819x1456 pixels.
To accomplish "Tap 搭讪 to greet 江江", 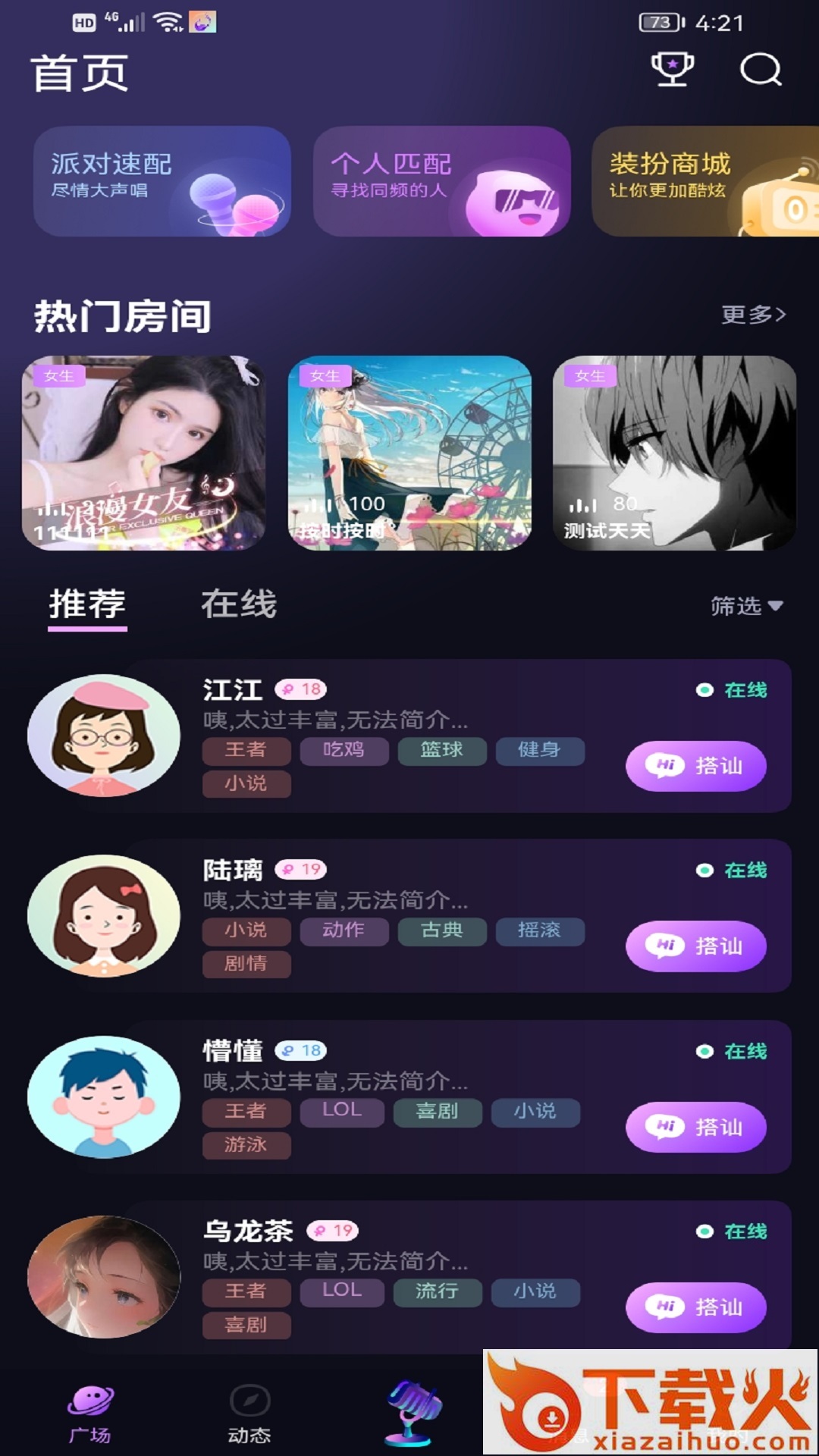I will coord(695,766).
